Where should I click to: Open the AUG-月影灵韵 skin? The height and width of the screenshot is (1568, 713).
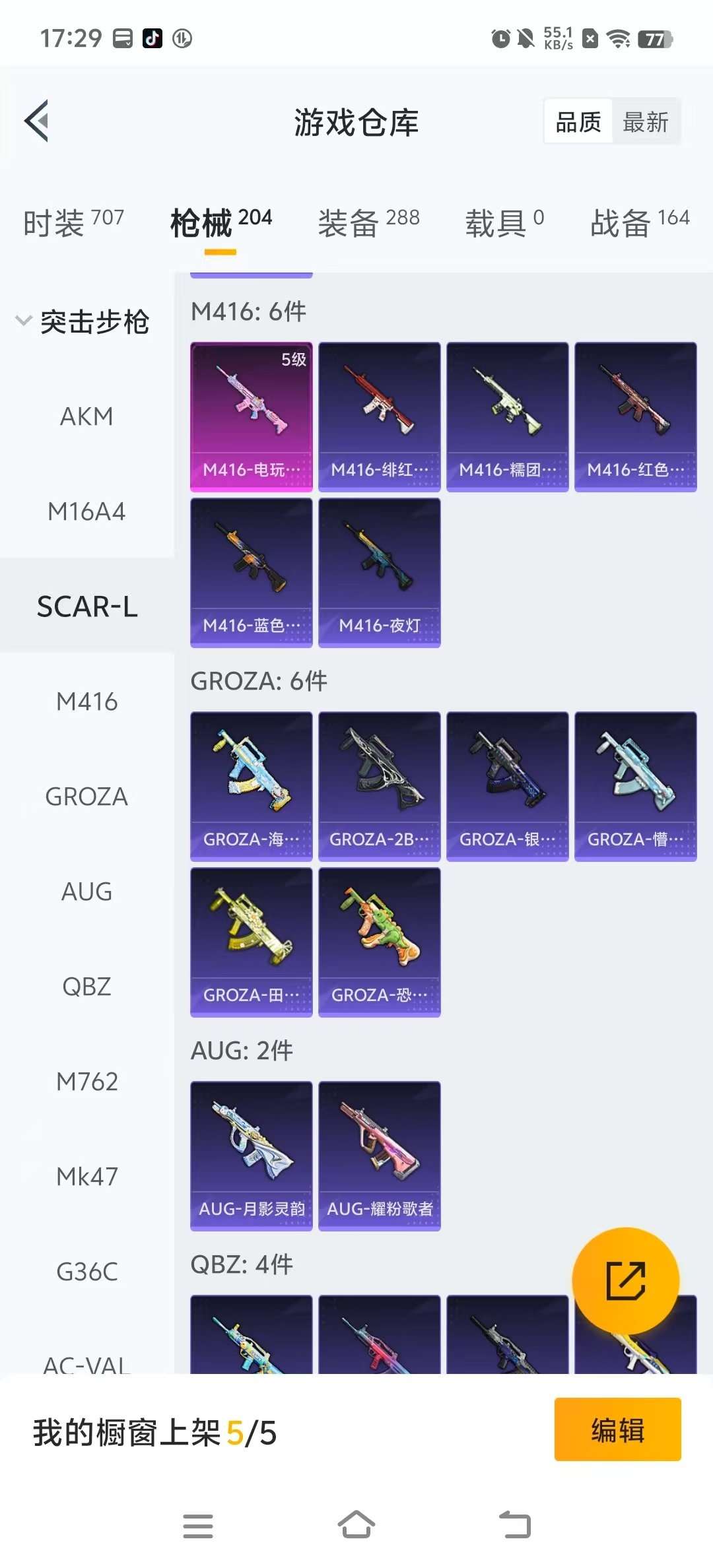click(x=251, y=1156)
